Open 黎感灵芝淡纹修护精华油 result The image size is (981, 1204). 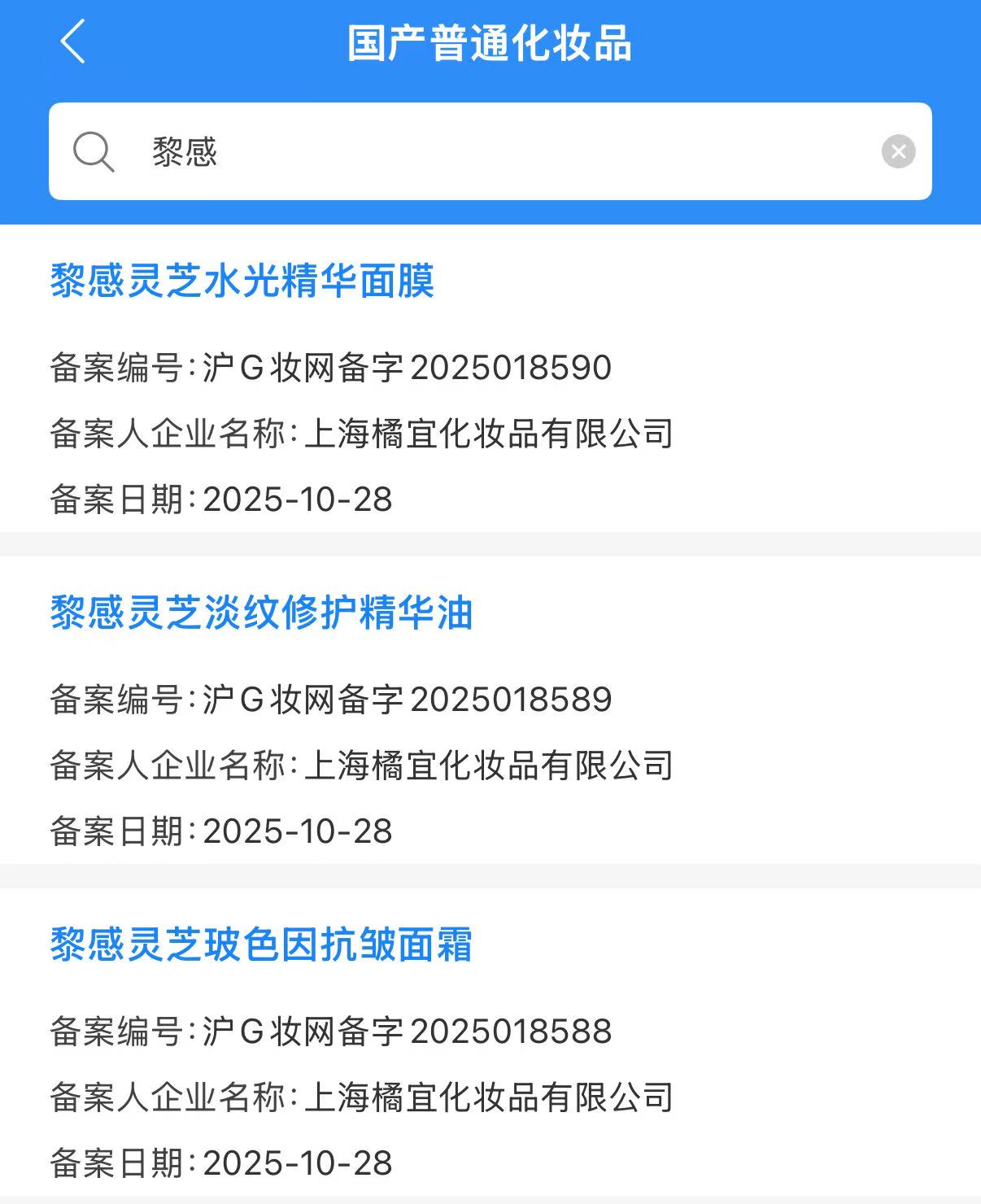tap(261, 613)
